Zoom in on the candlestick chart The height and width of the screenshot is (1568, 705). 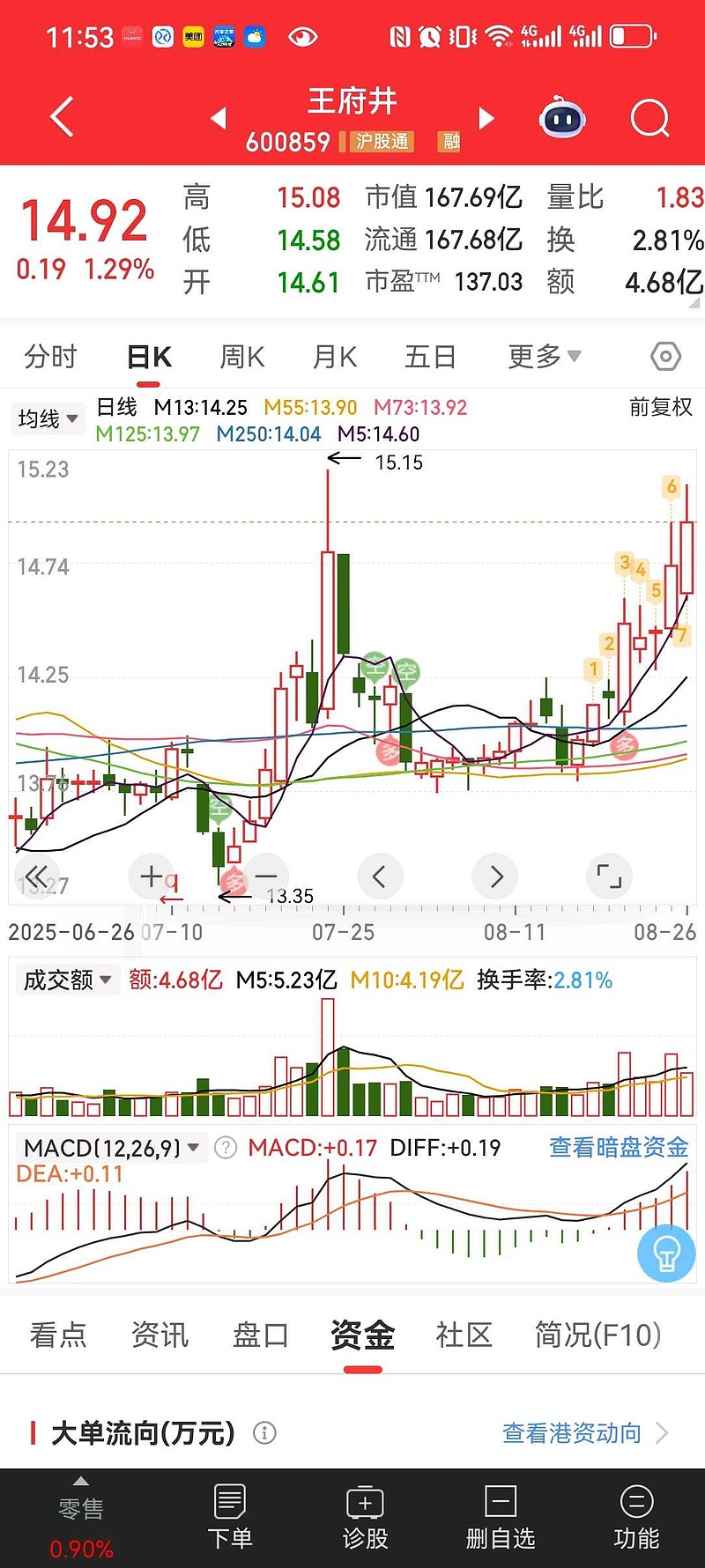point(151,876)
